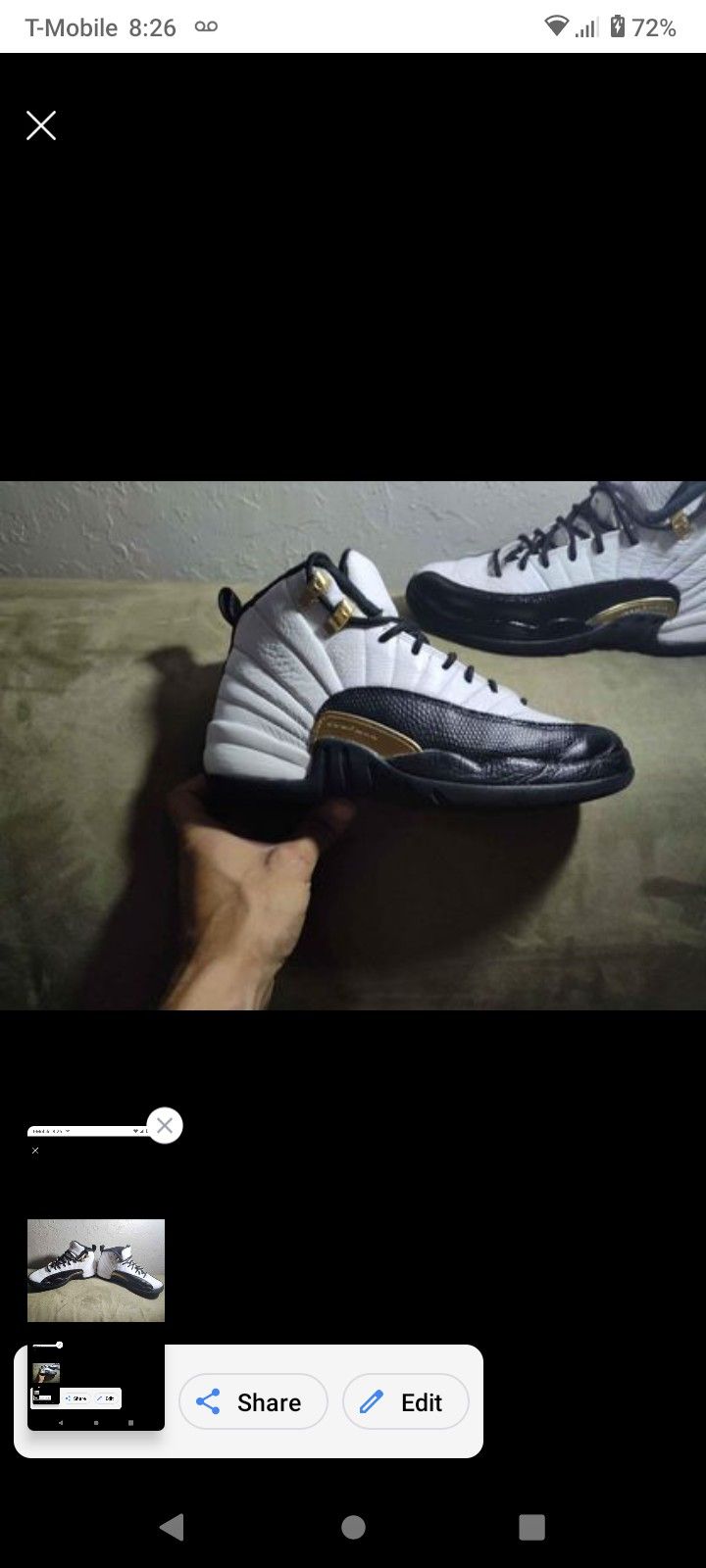Tap the battery charging icon
Viewport: 706px width, 1568px height.
[x=620, y=26]
